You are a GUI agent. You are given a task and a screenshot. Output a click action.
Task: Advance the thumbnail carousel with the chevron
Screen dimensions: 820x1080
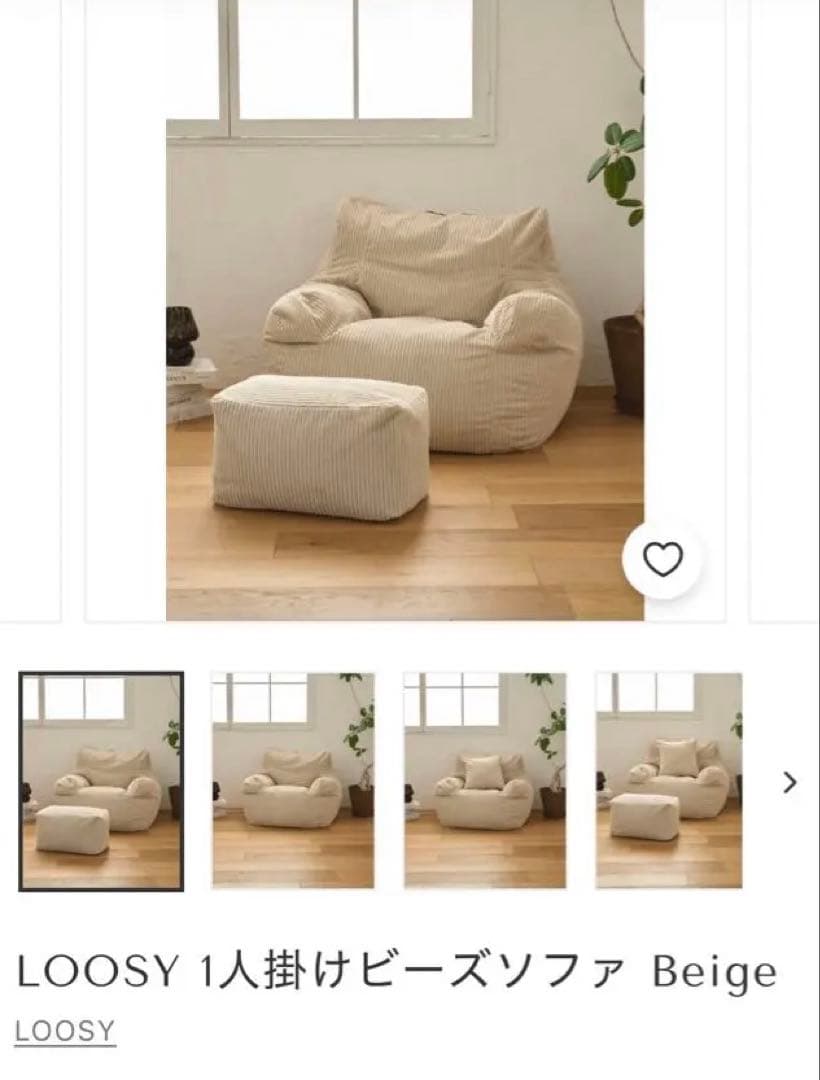tap(790, 782)
